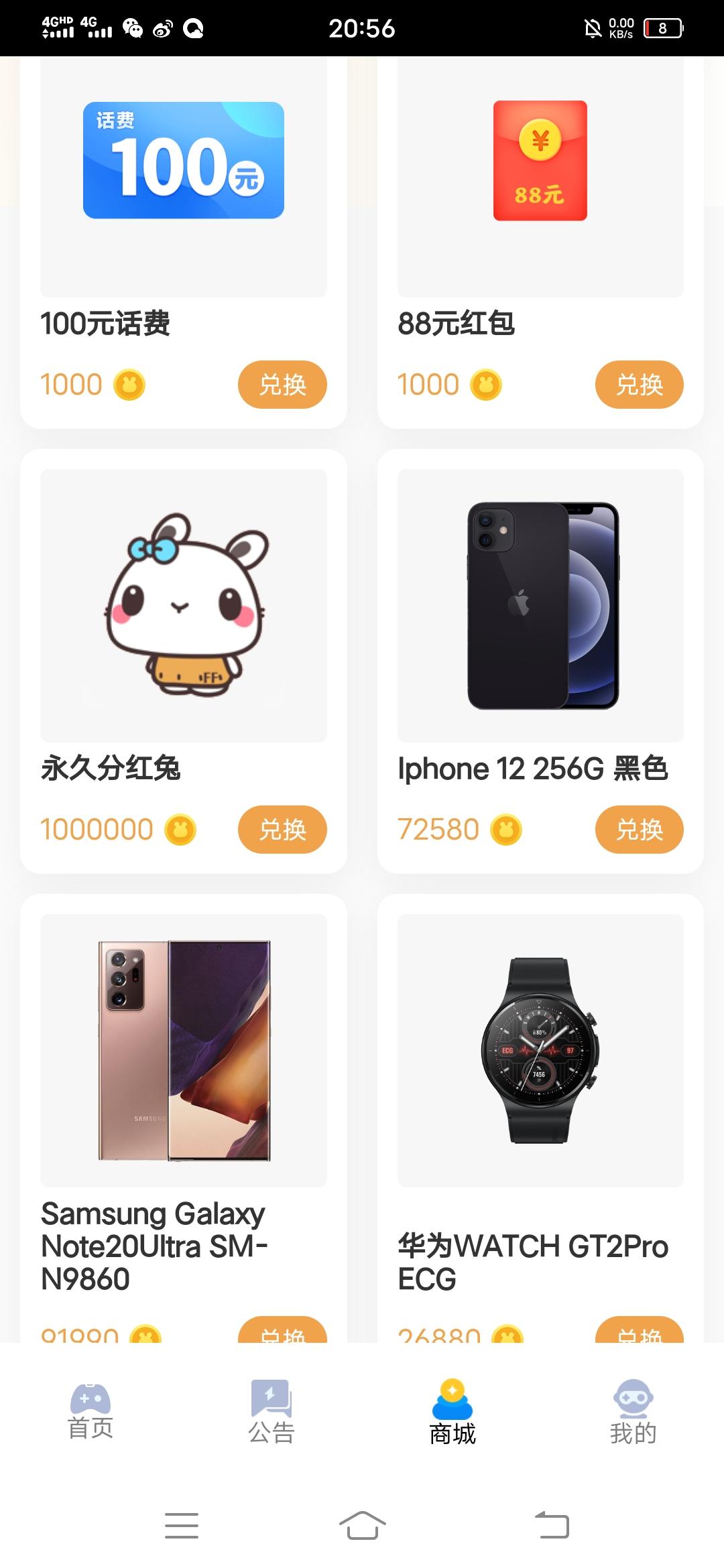
Task: Click 兑换 for 88元红包
Action: (x=639, y=383)
